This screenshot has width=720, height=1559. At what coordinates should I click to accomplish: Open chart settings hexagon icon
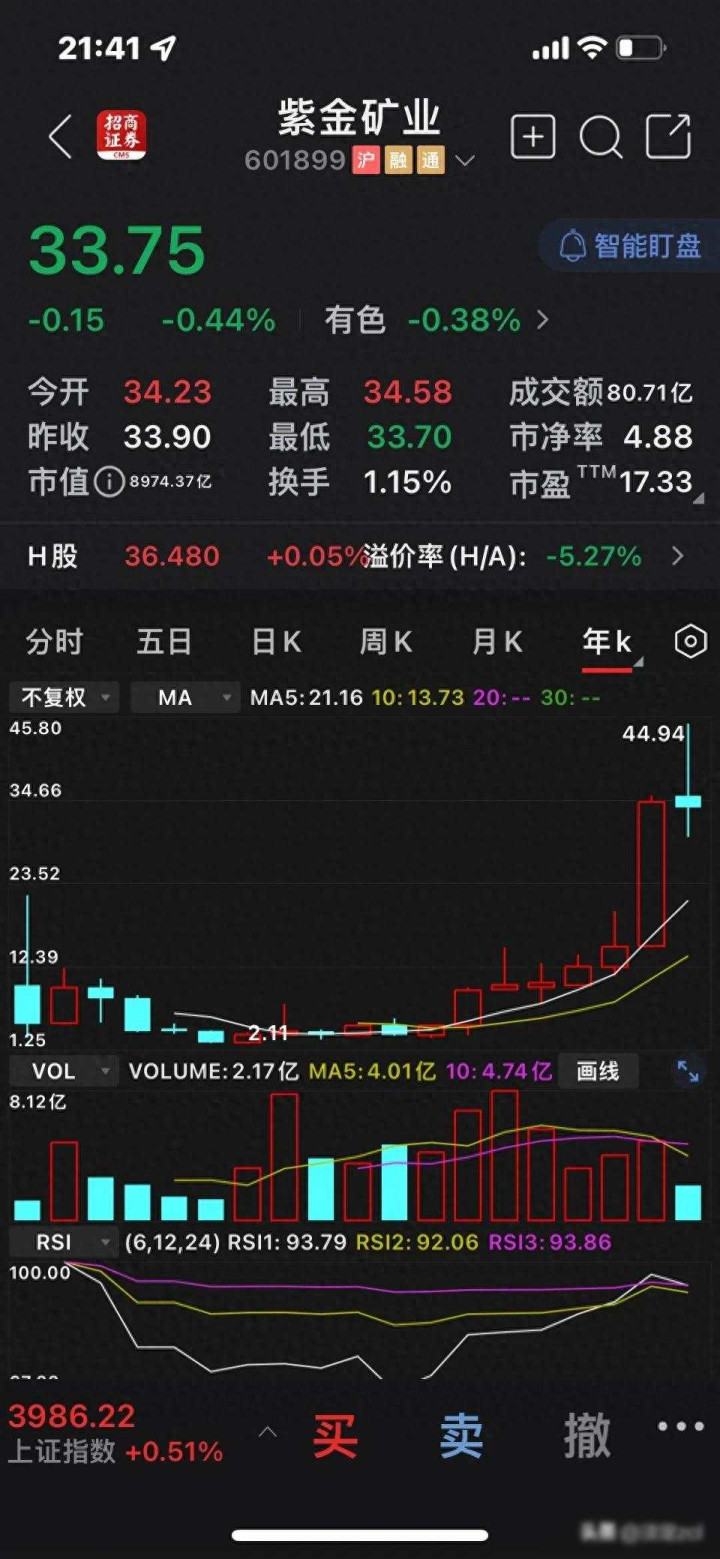click(x=691, y=642)
